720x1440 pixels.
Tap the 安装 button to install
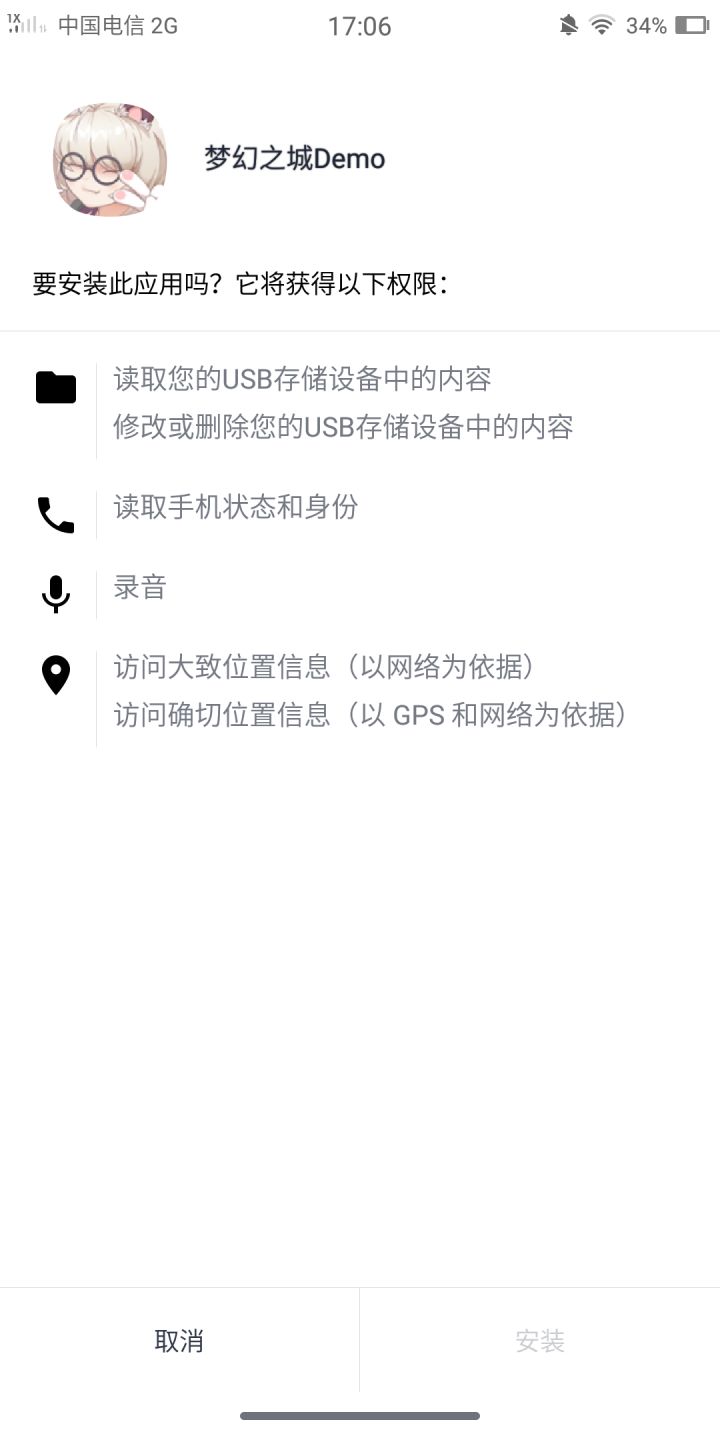[x=540, y=1340]
